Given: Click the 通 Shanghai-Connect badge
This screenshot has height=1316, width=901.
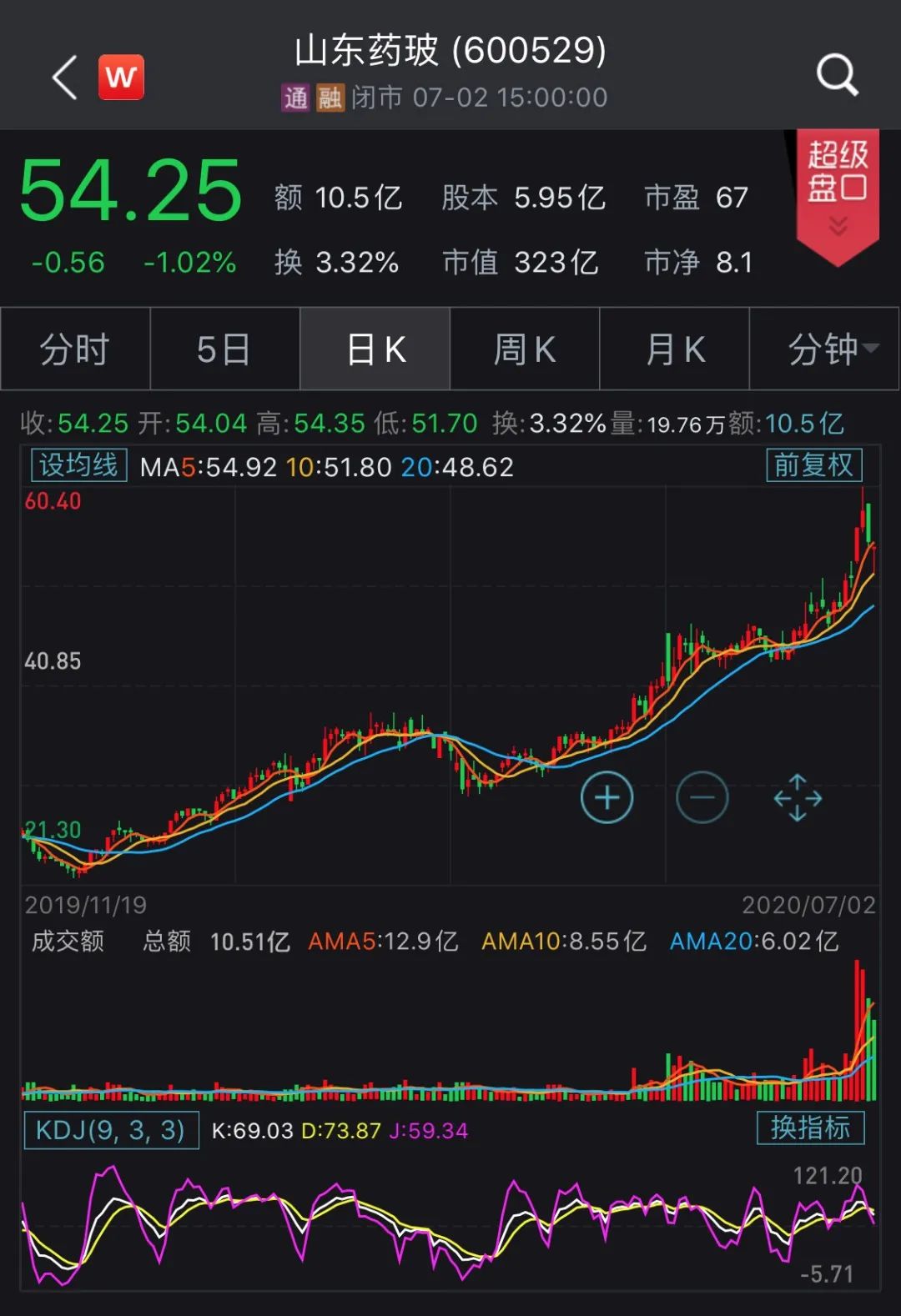Looking at the screenshot, I should (295, 97).
